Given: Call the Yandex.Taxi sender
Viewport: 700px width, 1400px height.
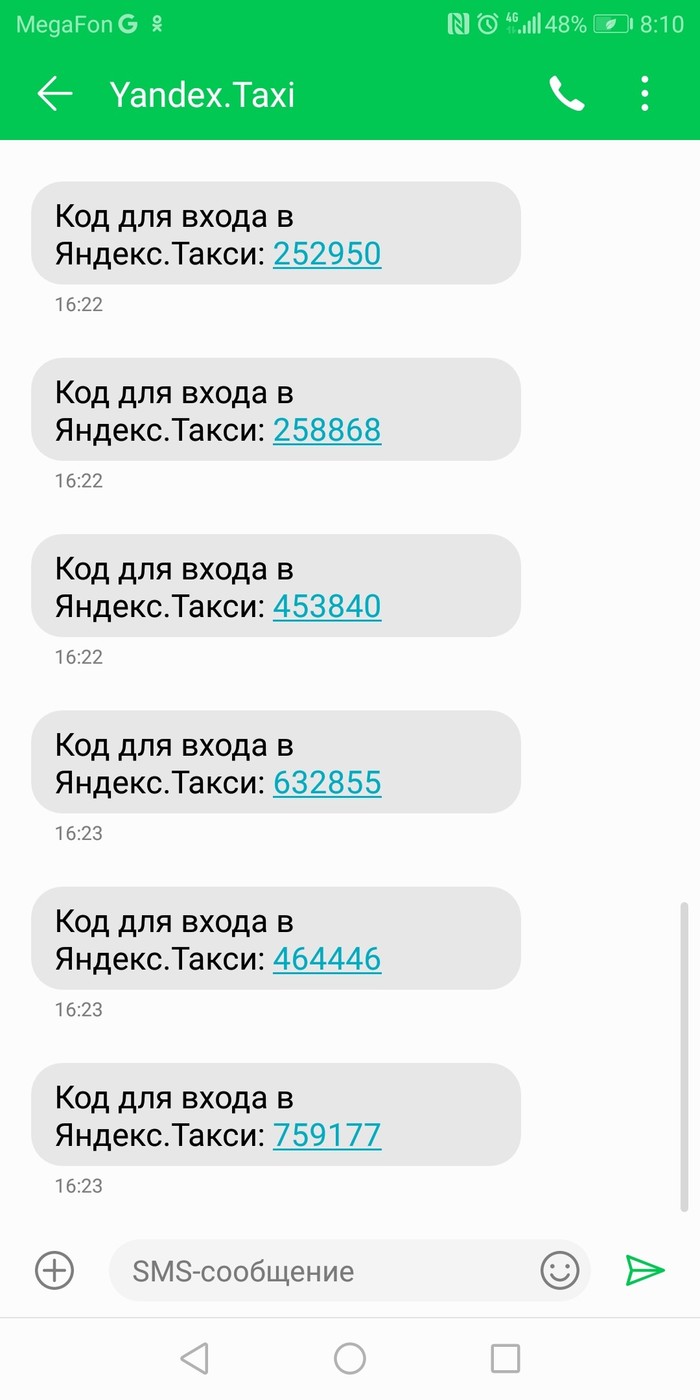Looking at the screenshot, I should (566, 94).
